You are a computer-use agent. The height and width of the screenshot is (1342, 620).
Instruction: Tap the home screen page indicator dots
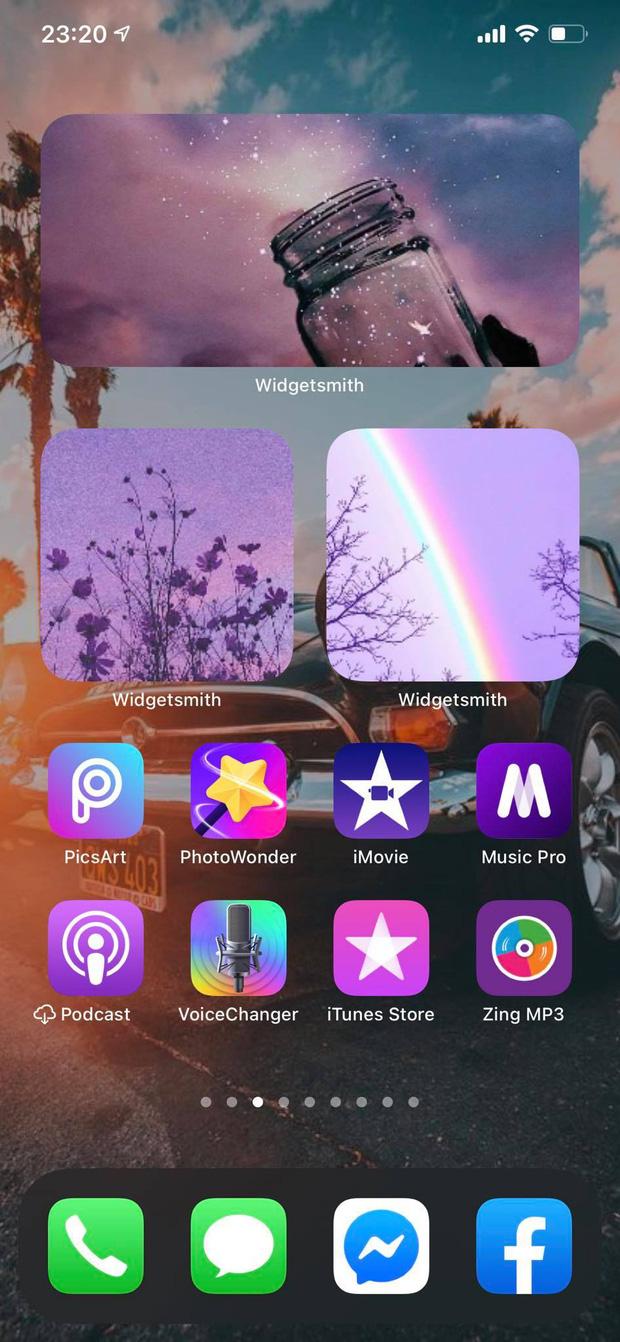tap(310, 1102)
